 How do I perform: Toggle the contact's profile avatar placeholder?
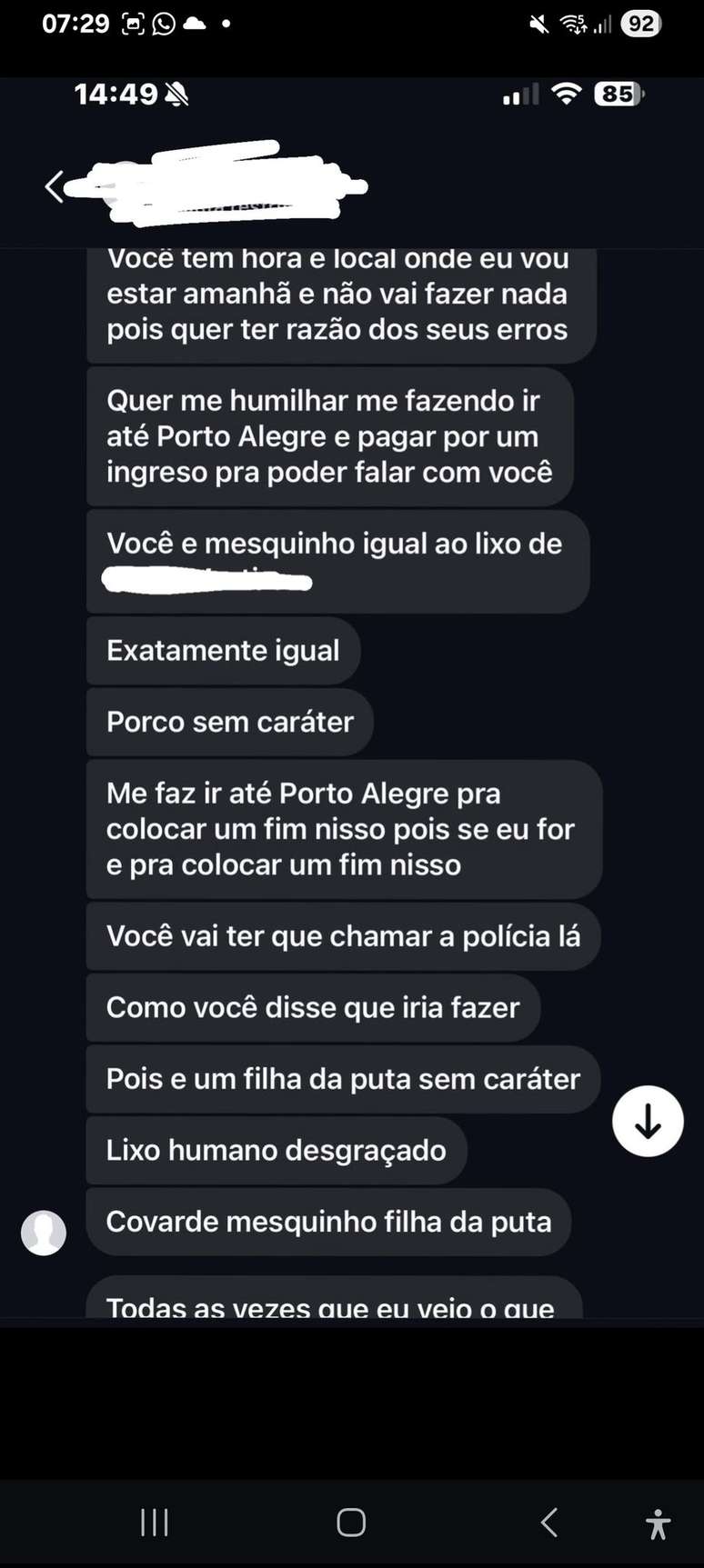pyautogui.click(x=43, y=1233)
